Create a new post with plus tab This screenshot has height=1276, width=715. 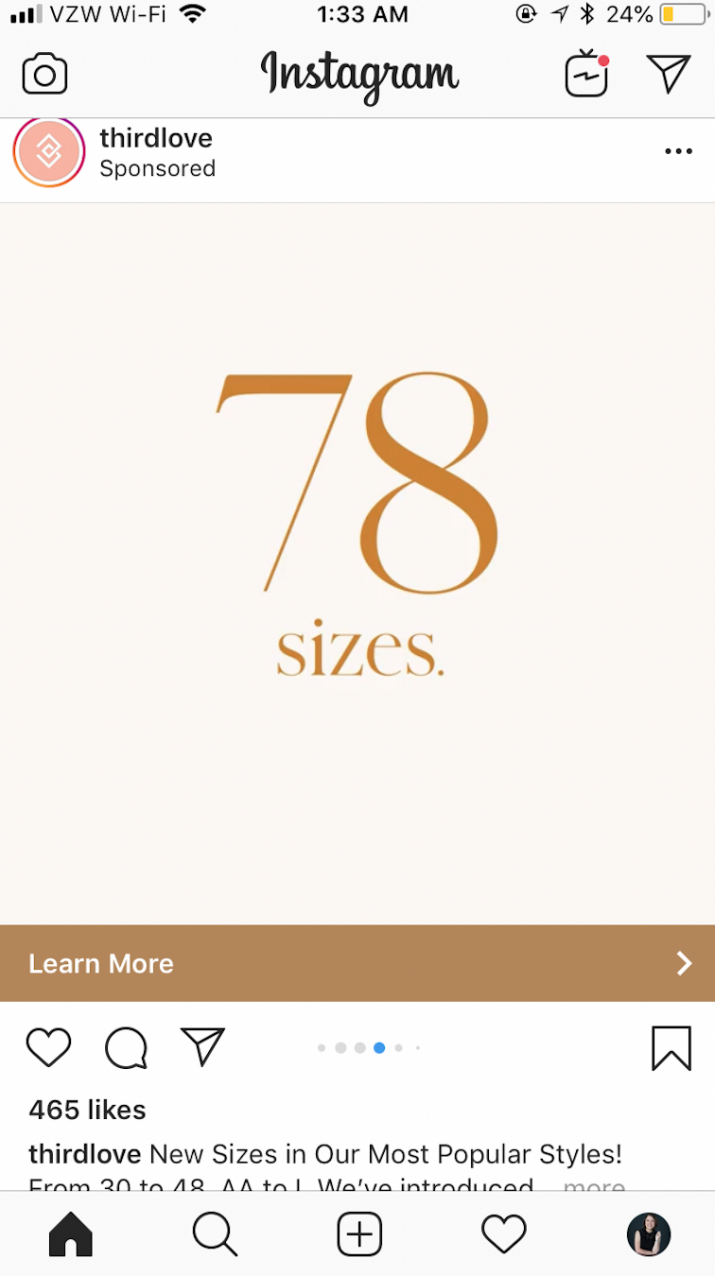tap(359, 1236)
